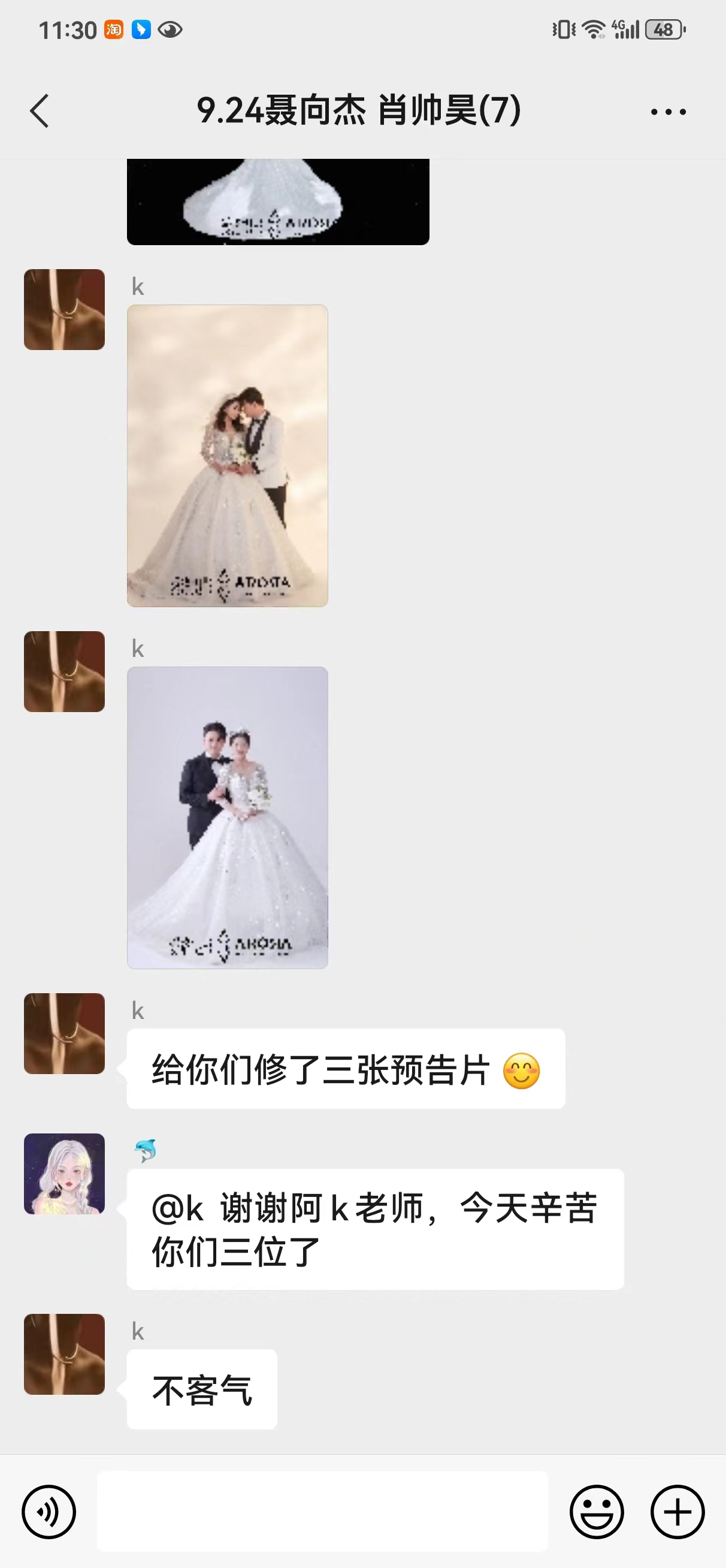Tap the message text field
Screen dimensions: 726x1568
click(x=322, y=1512)
